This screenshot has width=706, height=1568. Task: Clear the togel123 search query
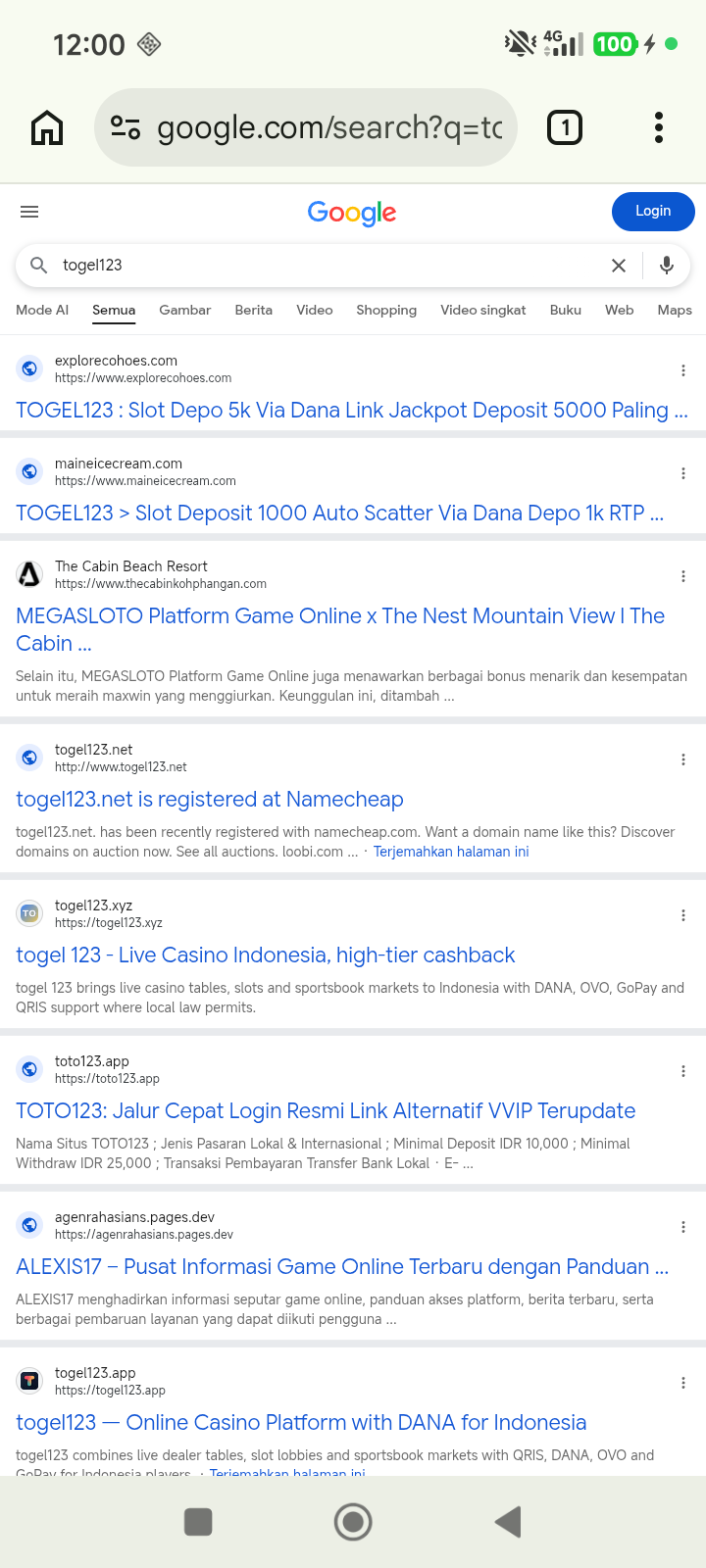[619, 266]
